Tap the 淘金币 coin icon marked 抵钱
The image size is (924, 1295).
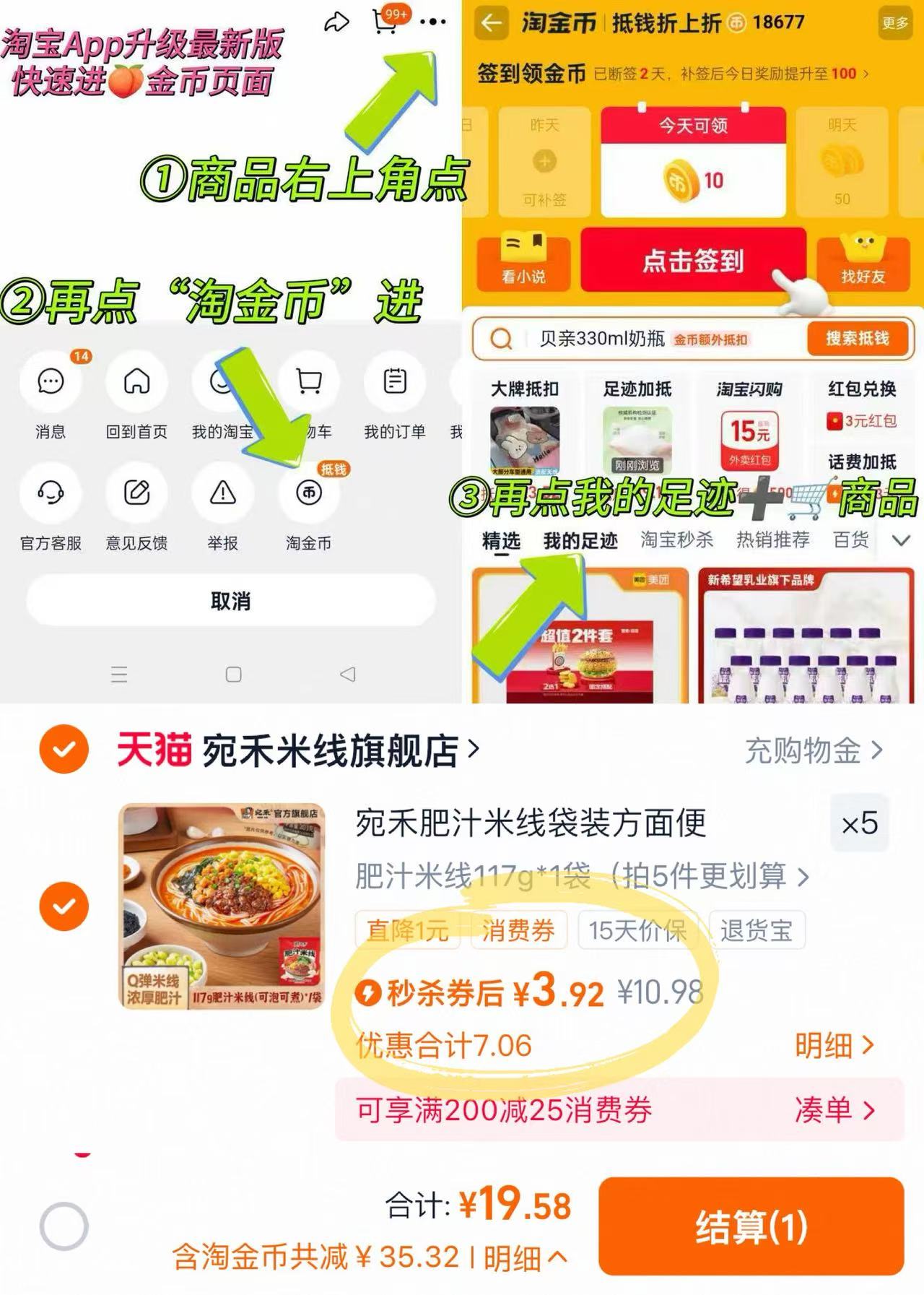pyautogui.click(x=309, y=495)
